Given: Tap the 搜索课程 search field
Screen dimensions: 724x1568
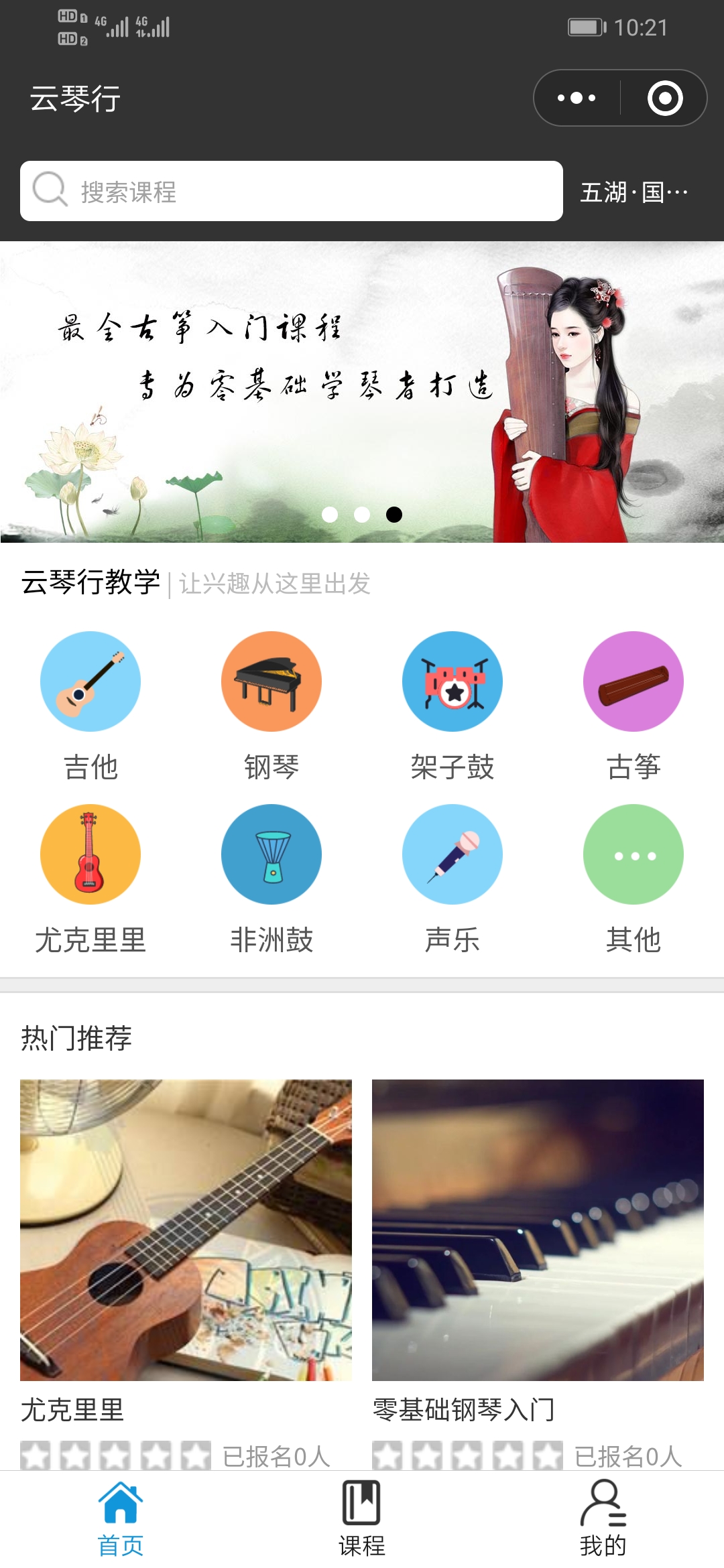Looking at the screenshot, I should tap(292, 191).
